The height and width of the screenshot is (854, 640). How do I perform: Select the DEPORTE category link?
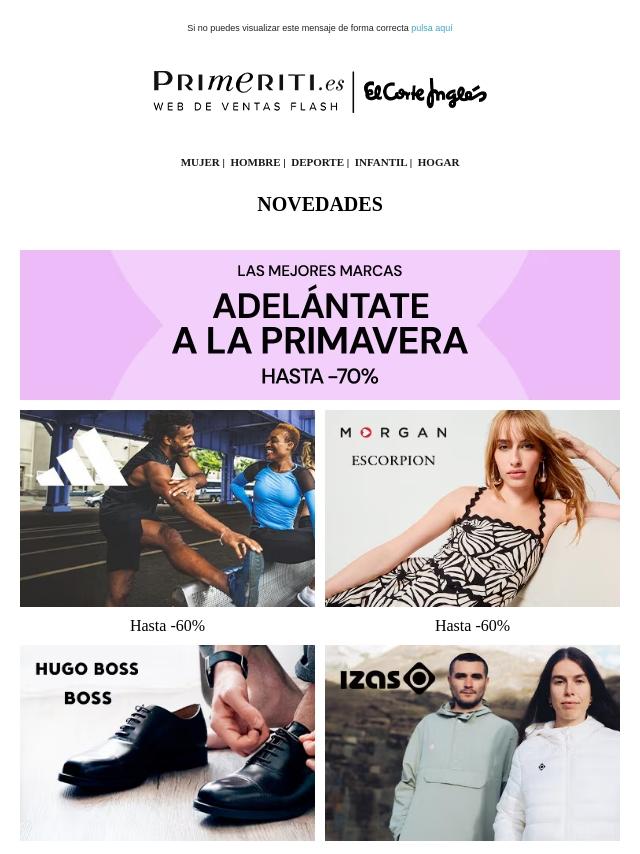[x=317, y=162]
